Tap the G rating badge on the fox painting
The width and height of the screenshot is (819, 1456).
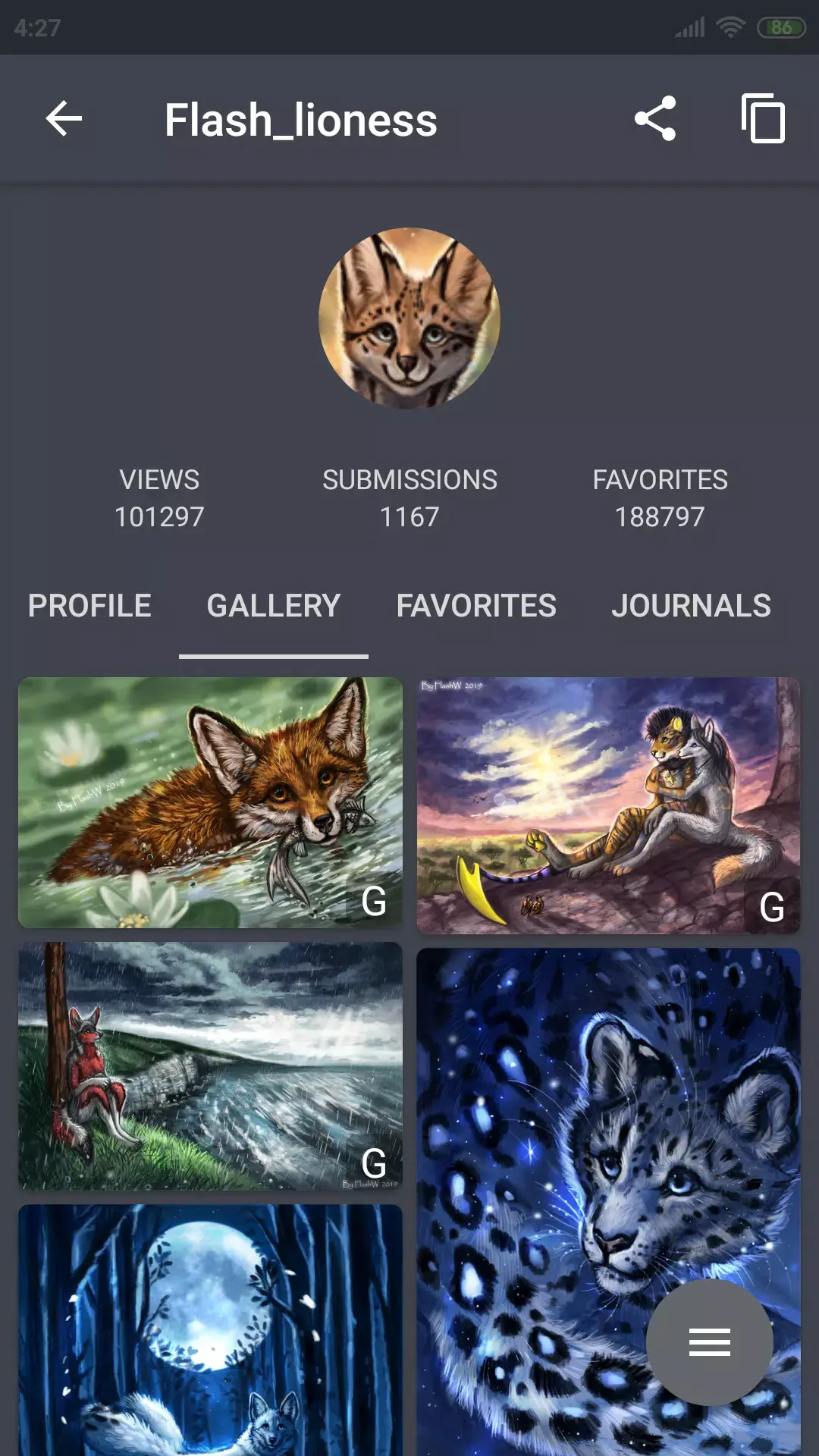(373, 902)
